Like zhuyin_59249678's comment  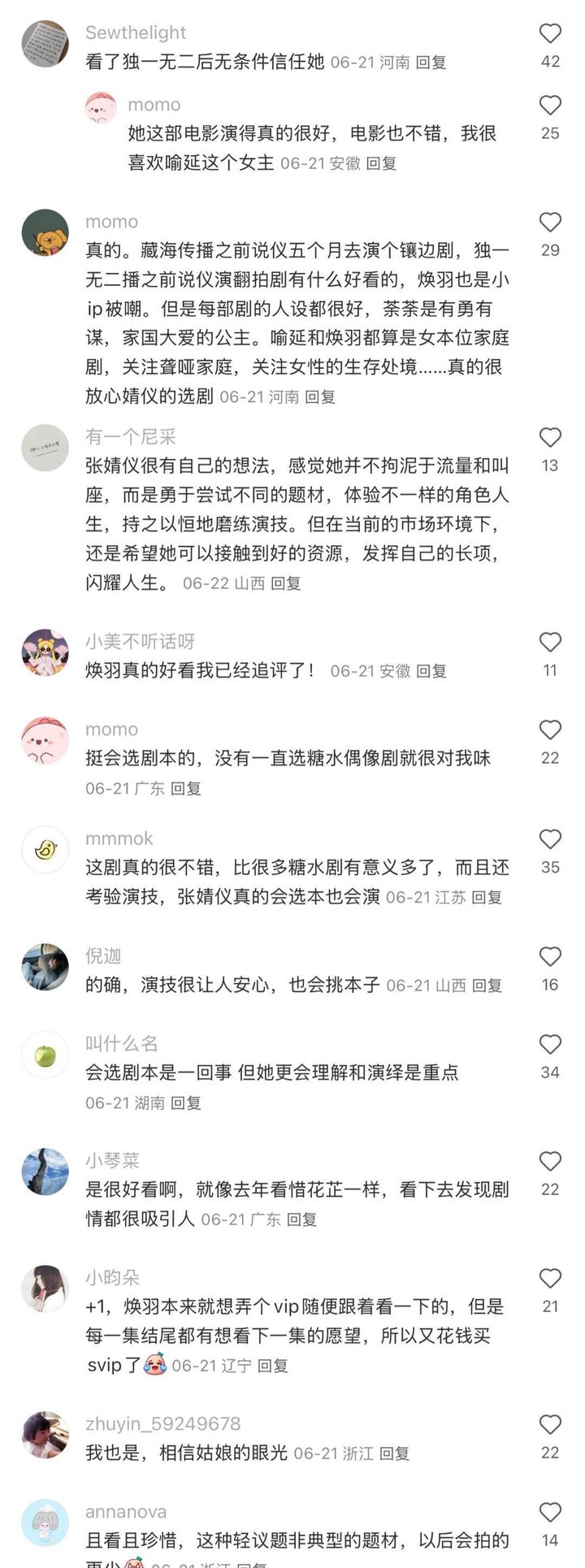tap(550, 1424)
